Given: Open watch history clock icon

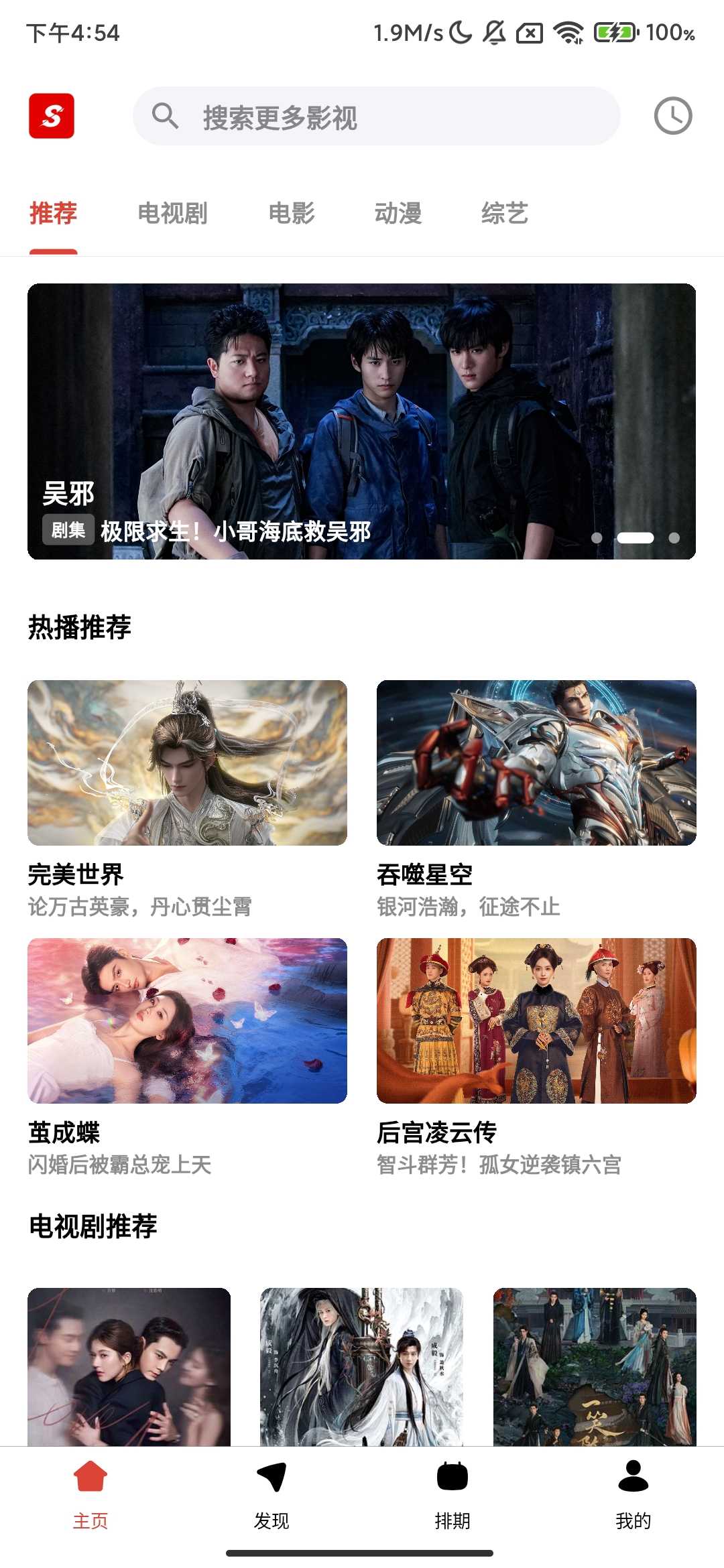Looking at the screenshot, I should point(672,116).
